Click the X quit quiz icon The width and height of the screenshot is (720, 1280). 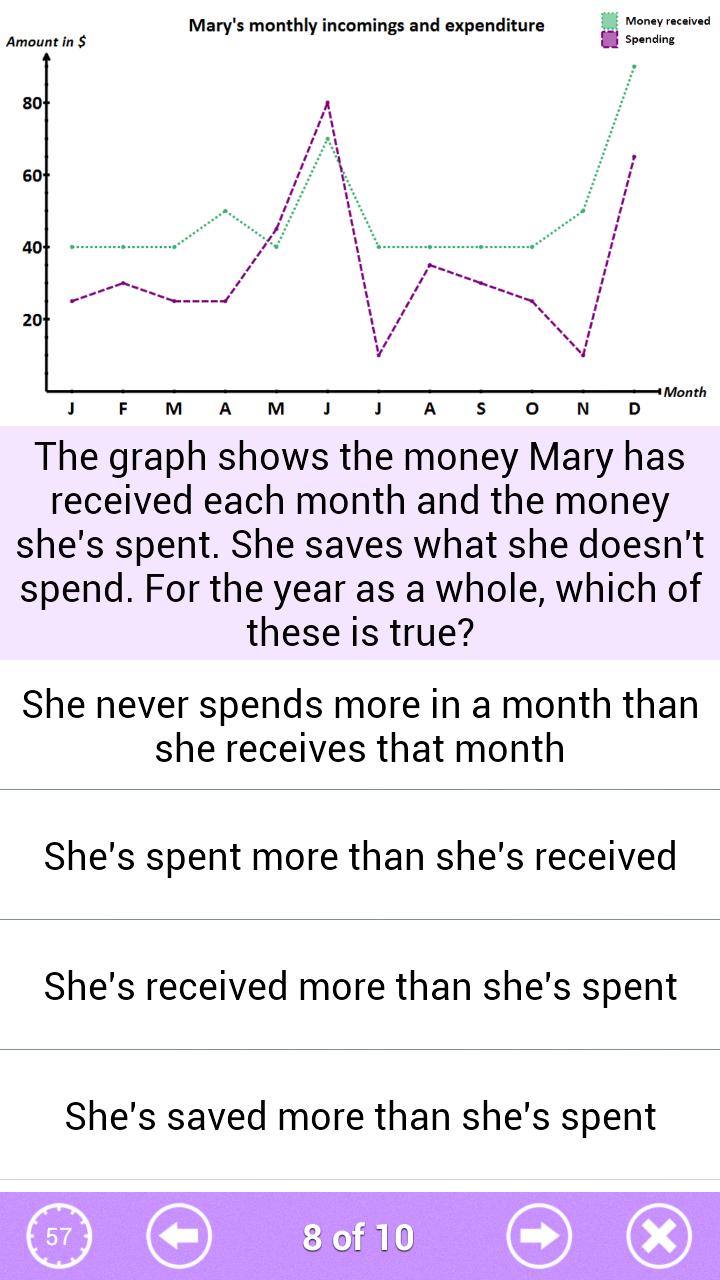coord(657,1236)
